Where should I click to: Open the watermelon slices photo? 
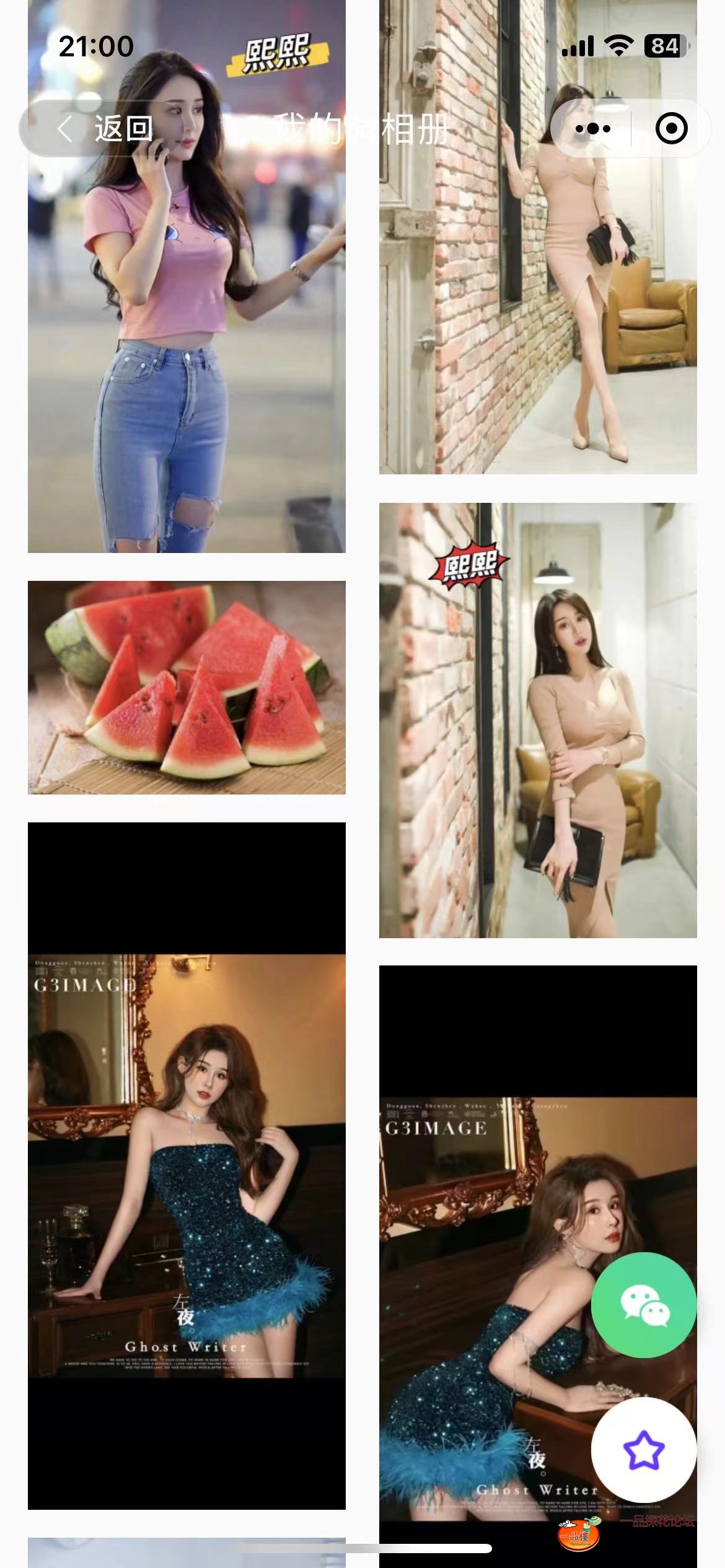tap(187, 687)
